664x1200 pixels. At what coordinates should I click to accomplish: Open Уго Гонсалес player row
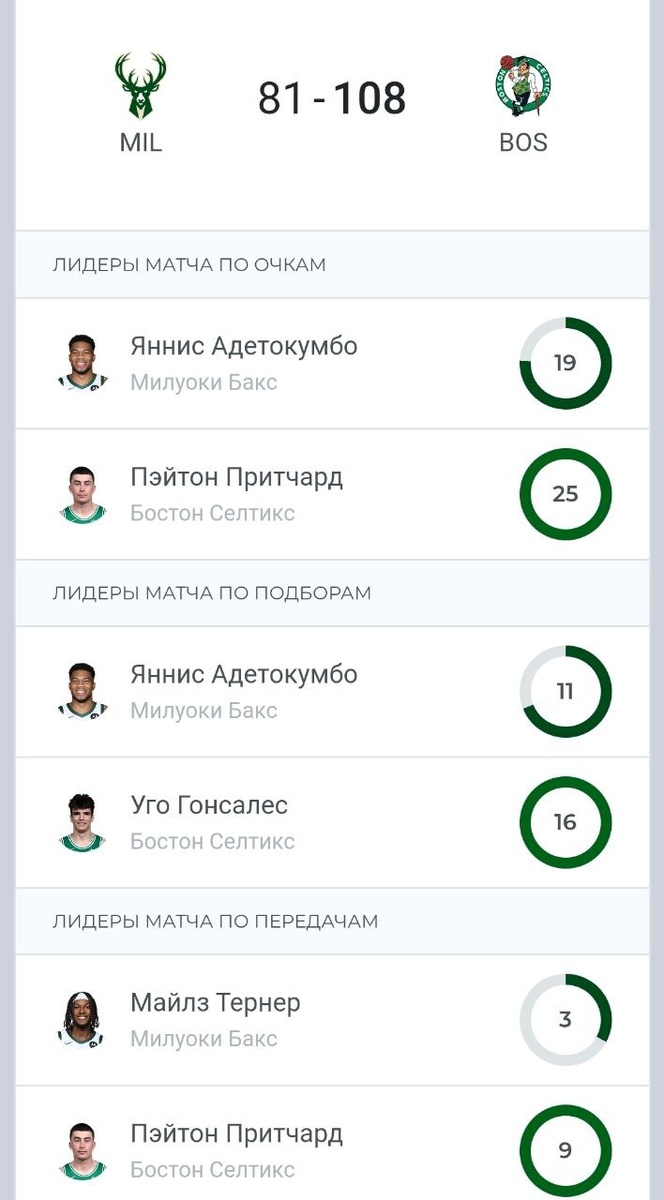209,822
